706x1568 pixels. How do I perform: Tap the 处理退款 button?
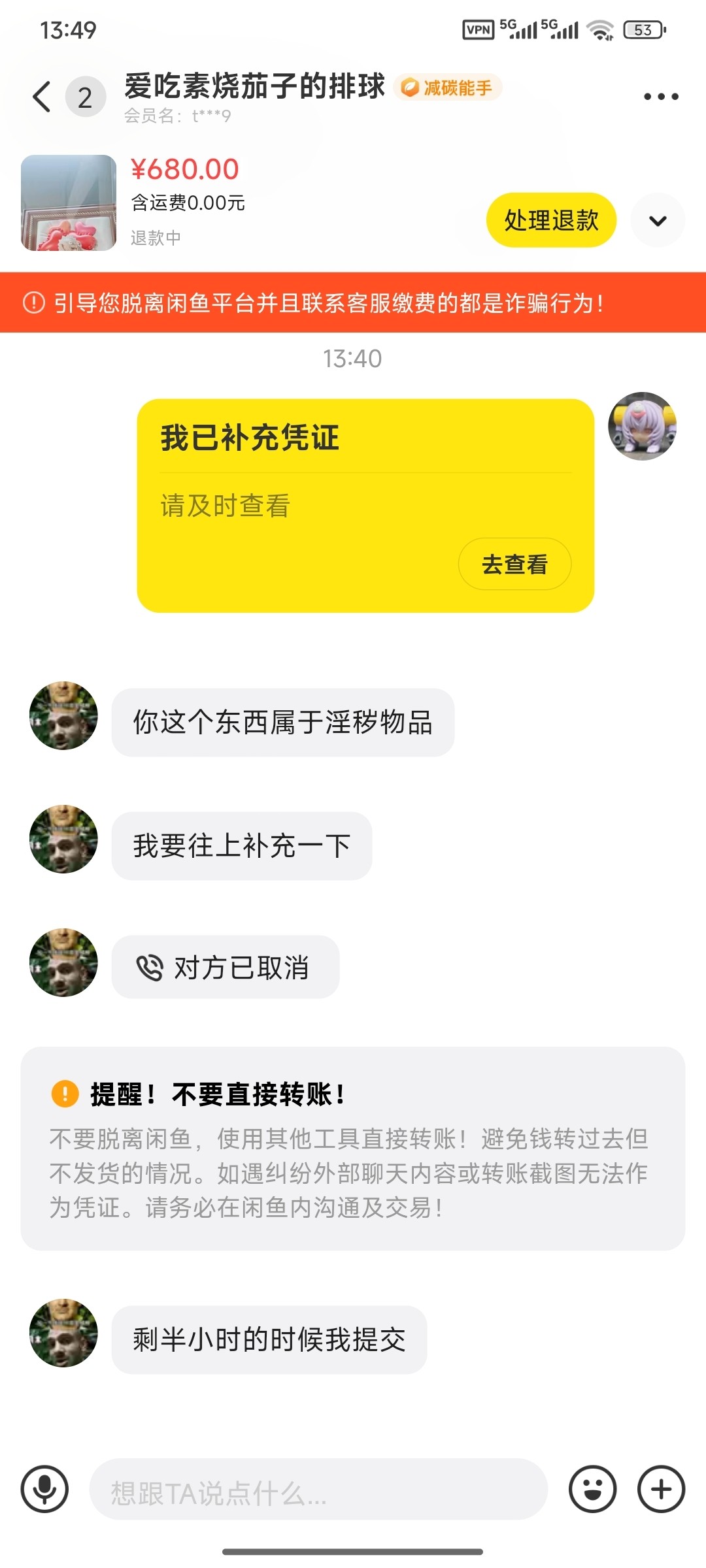551,220
